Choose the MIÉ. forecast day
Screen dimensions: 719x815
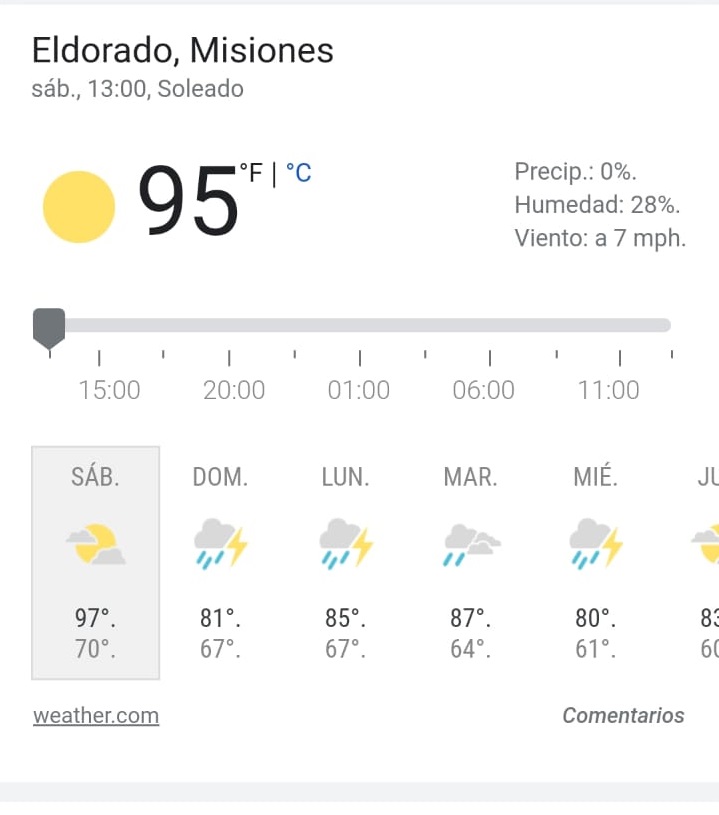pyautogui.click(x=595, y=562)
